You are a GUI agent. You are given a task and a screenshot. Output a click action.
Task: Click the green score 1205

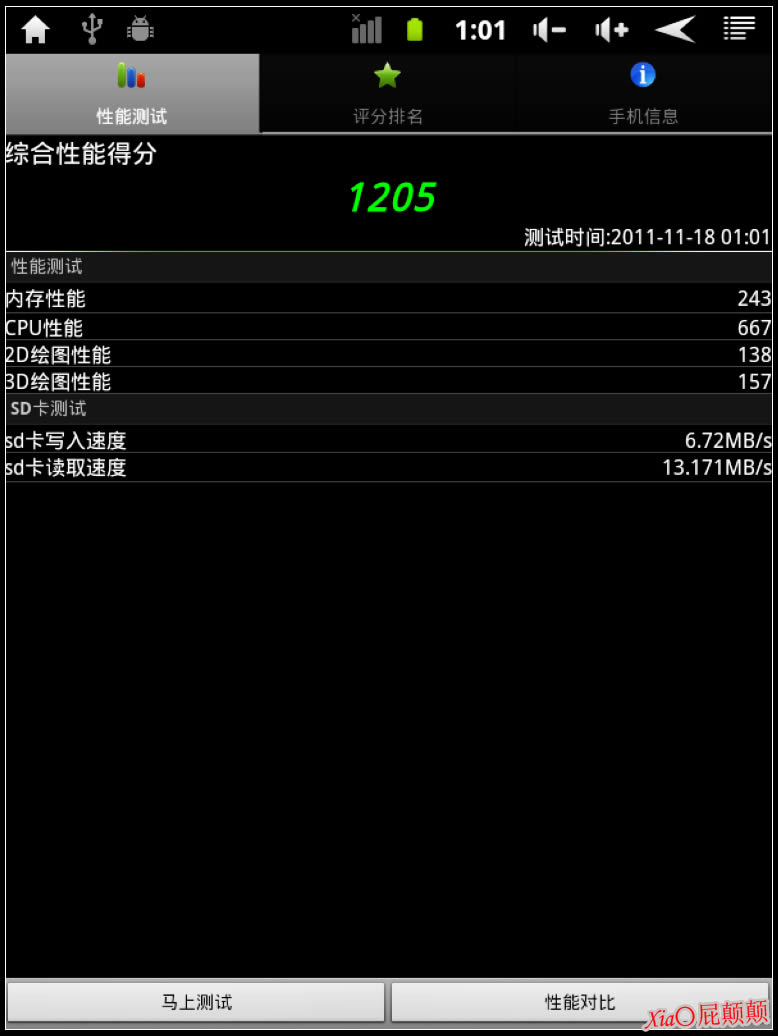tap(390, 196)
